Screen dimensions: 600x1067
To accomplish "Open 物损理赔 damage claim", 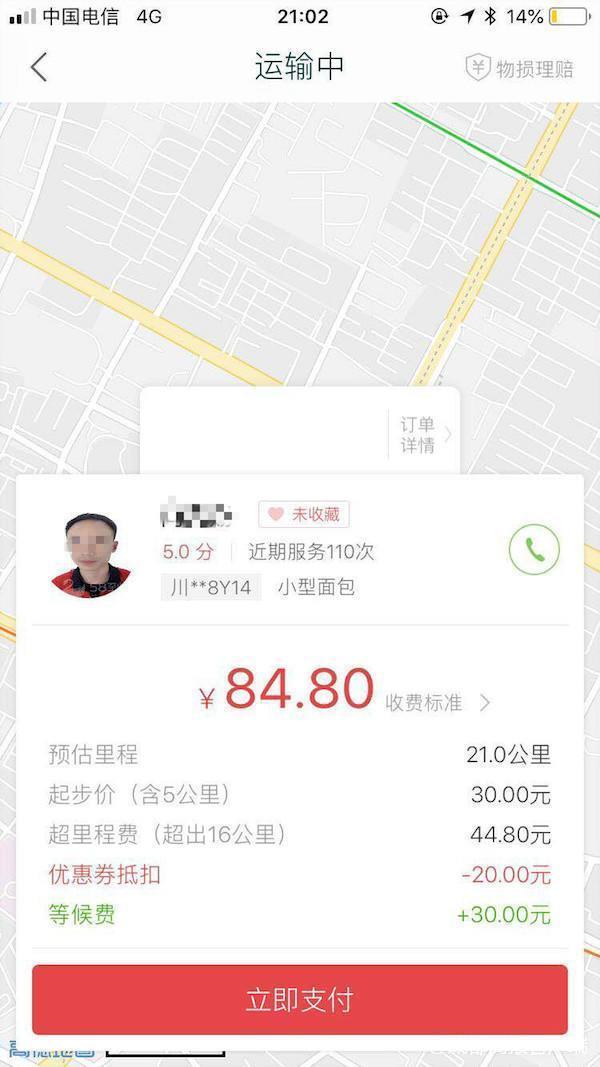I will tap(520, 68).
